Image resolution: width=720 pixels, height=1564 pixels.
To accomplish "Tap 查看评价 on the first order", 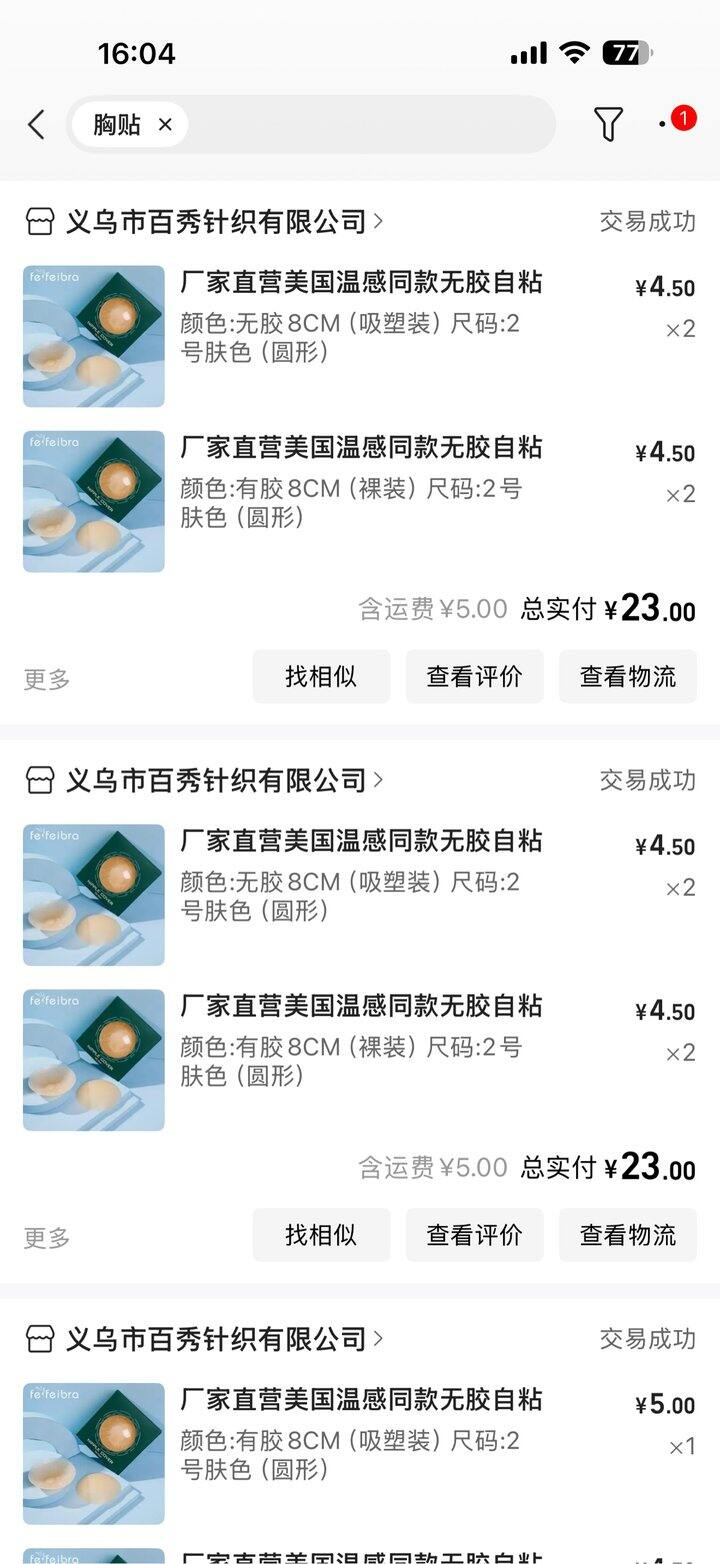I will coord(474,677).
